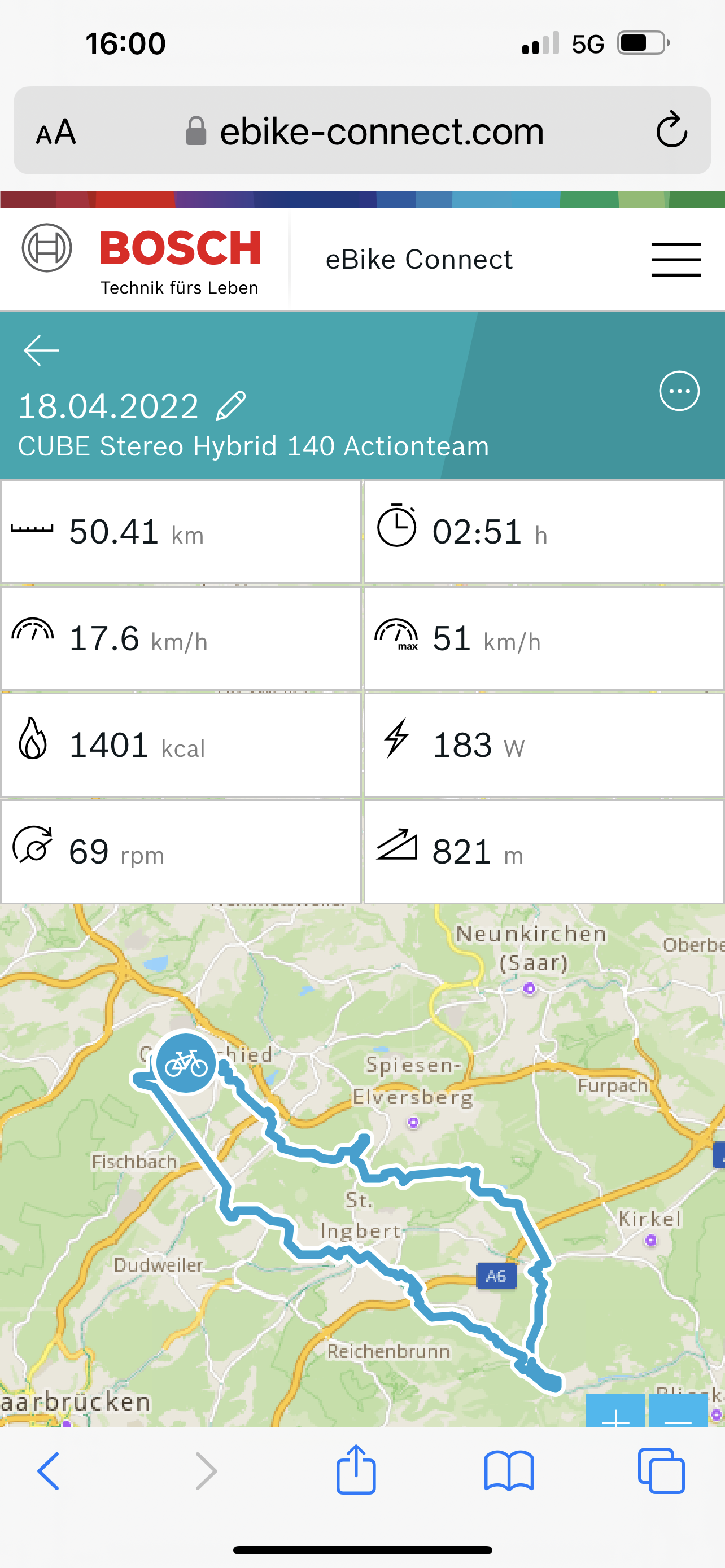
Task: Go back to previous browser page
Action: click(49, 1470)
